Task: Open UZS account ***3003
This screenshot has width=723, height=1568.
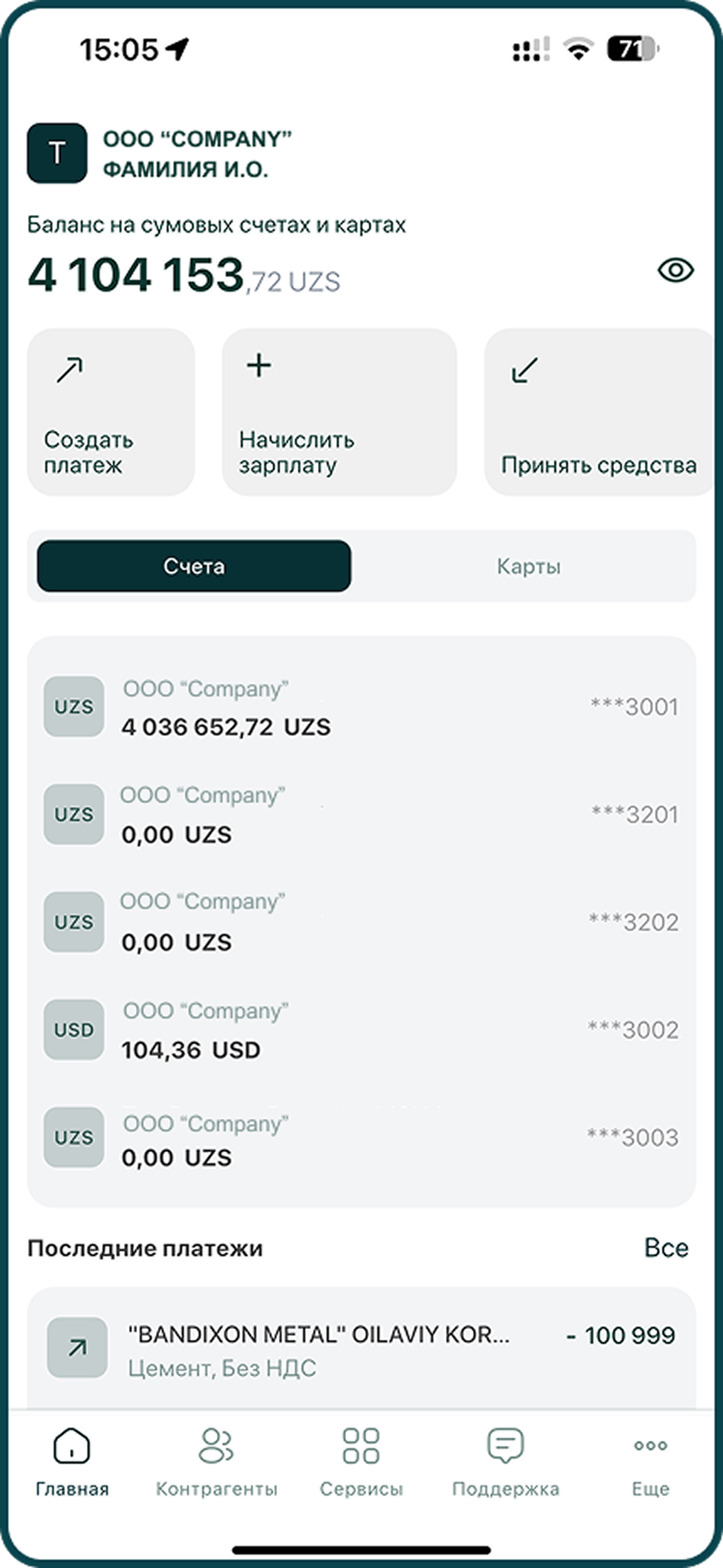Action: [361, 1138]
